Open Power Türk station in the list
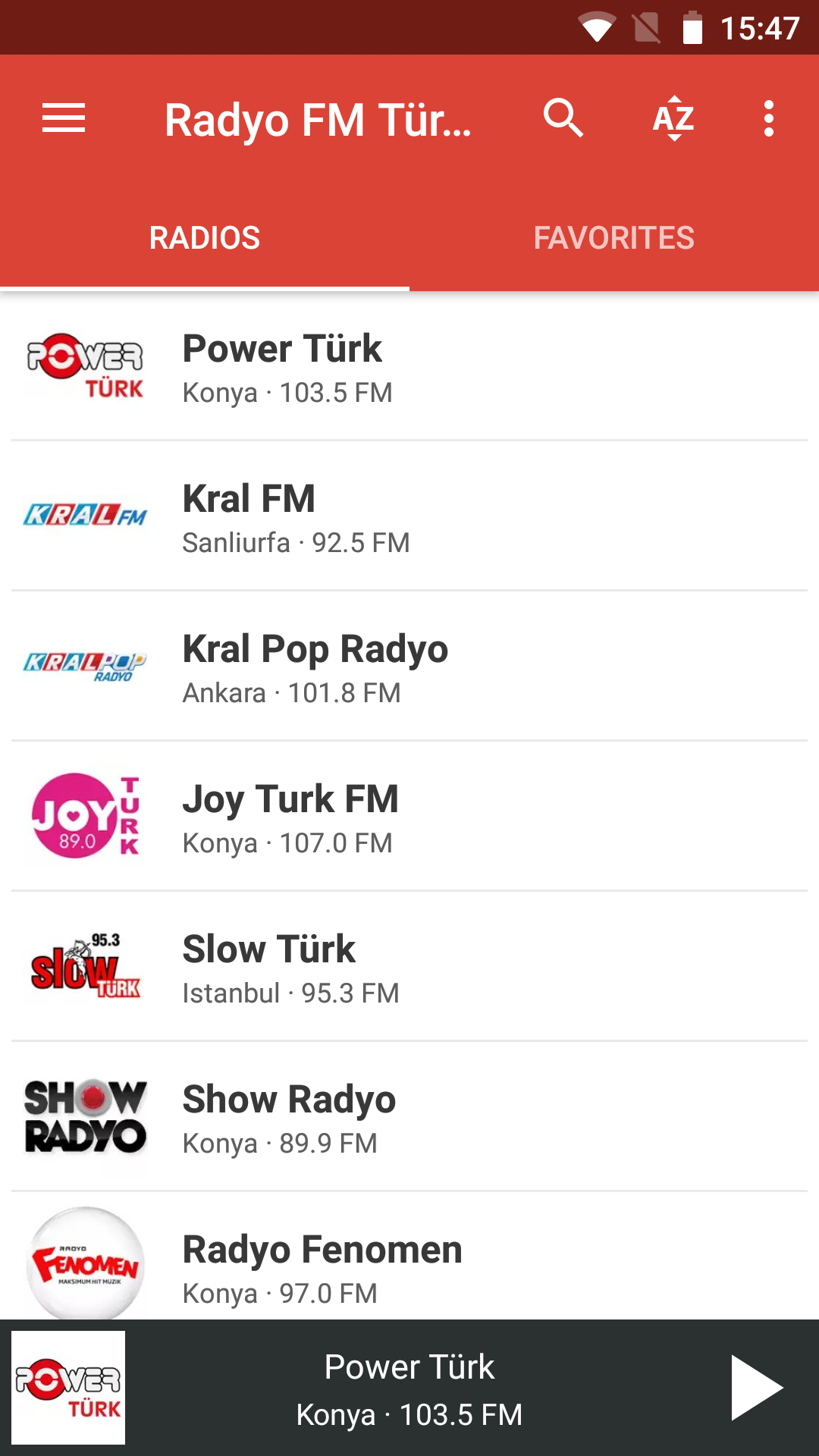Screen dimensions: 819x1456 409,368
